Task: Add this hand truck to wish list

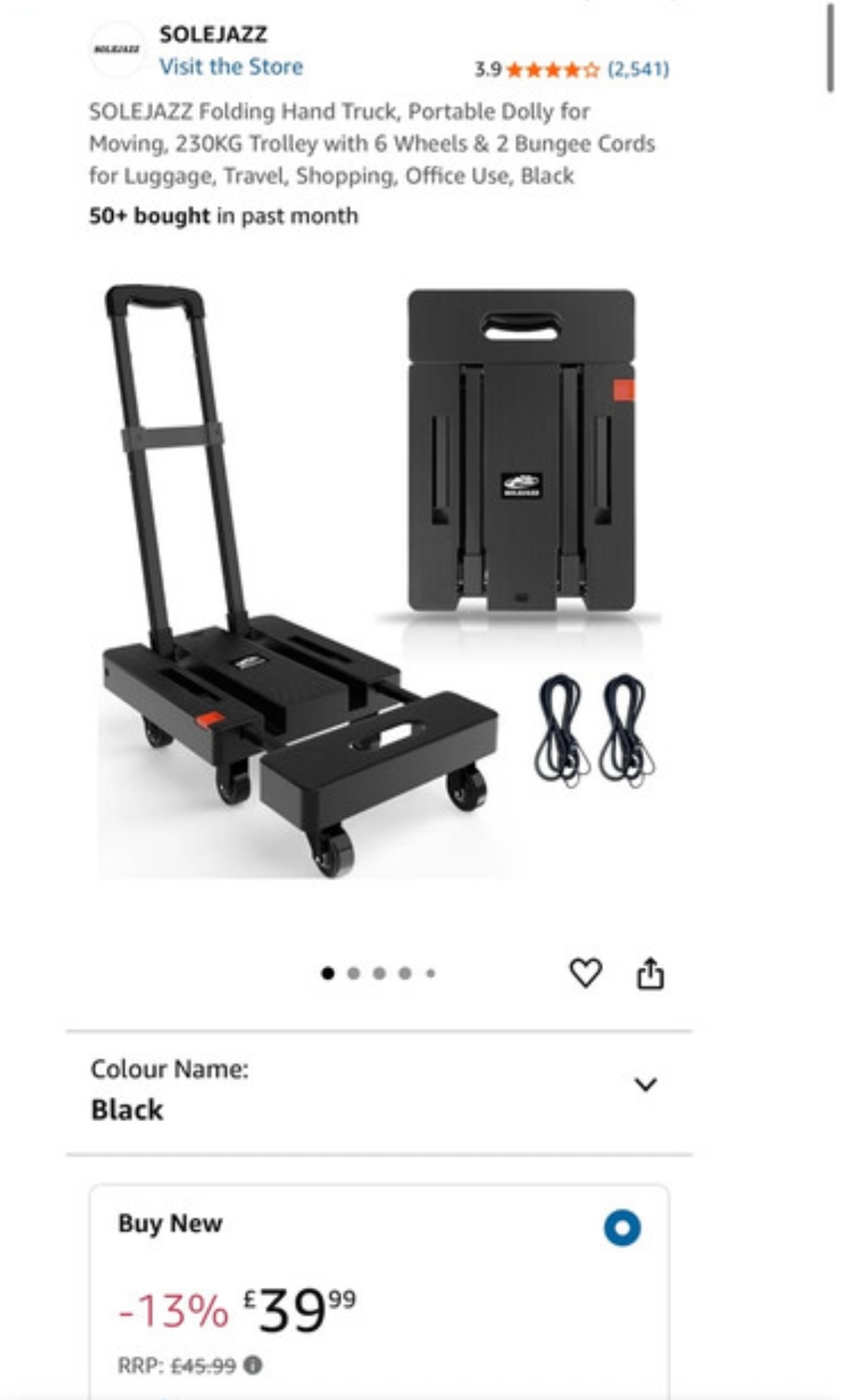Action: click(x=585, y=973)
